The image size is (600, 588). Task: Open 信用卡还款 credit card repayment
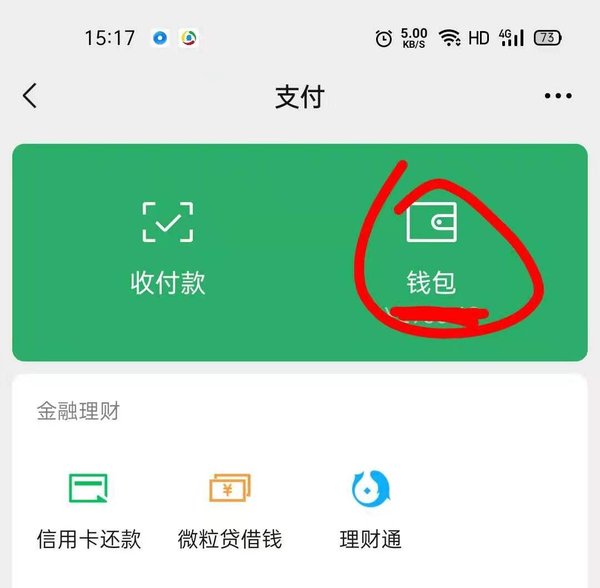click(x=88, y=511)
